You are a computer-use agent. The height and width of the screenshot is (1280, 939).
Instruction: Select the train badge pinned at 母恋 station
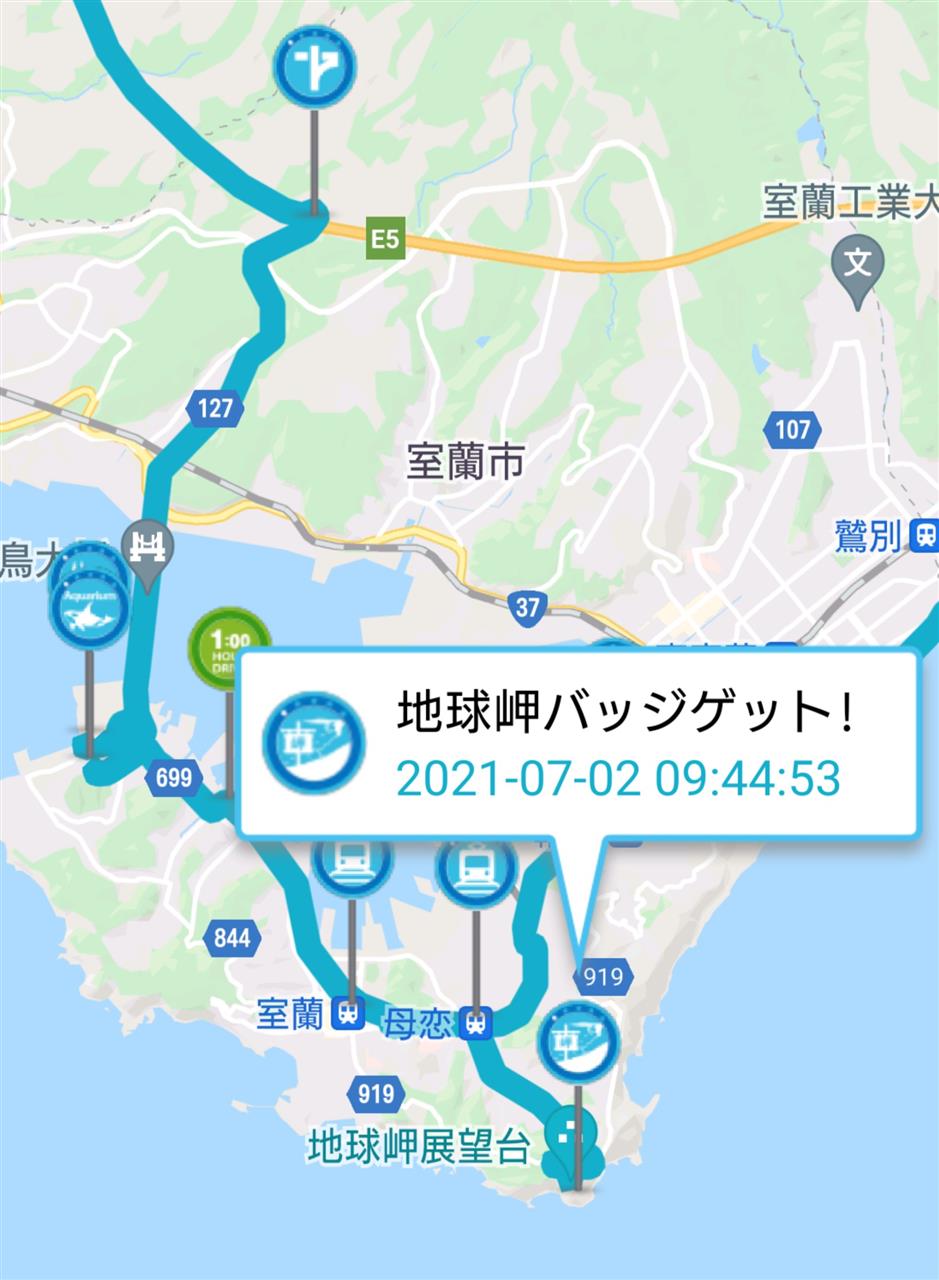point(477,870)
